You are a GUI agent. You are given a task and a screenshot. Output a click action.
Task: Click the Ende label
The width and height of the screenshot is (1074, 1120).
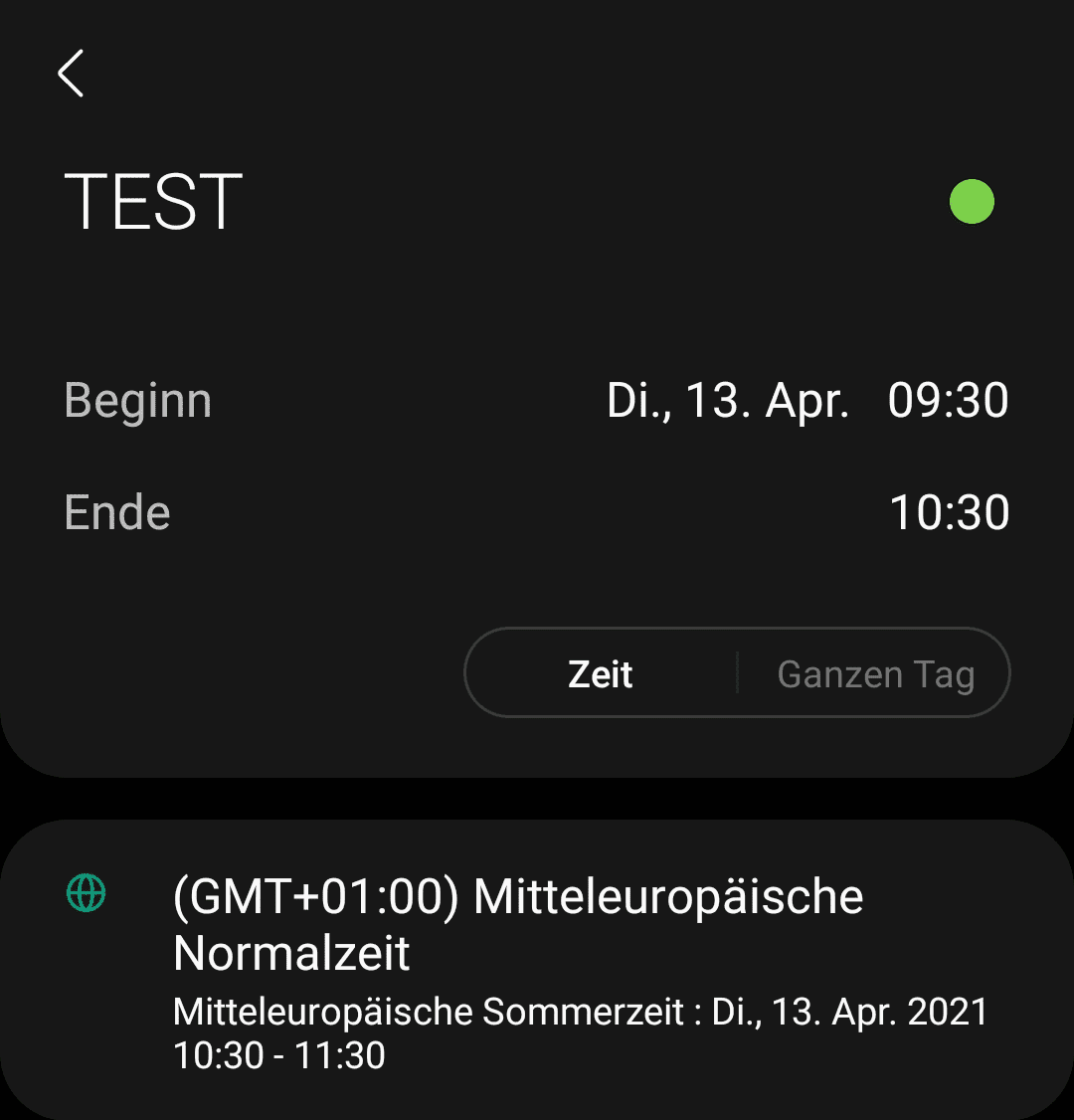pos(116,512)
